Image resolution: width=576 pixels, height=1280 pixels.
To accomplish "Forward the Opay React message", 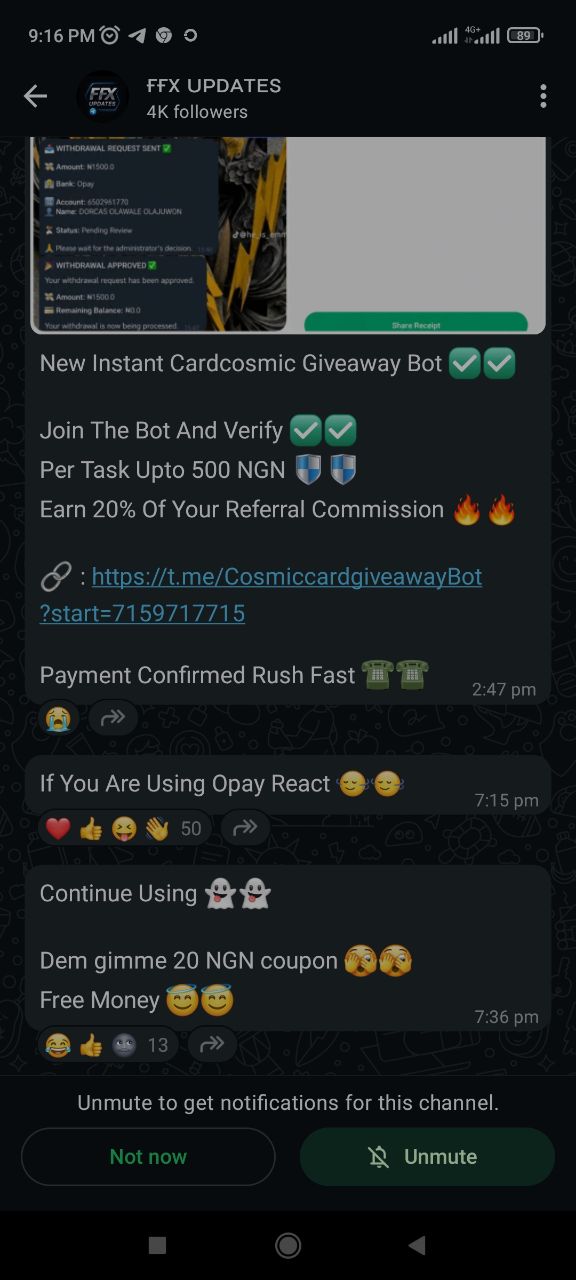I will 245,828.
